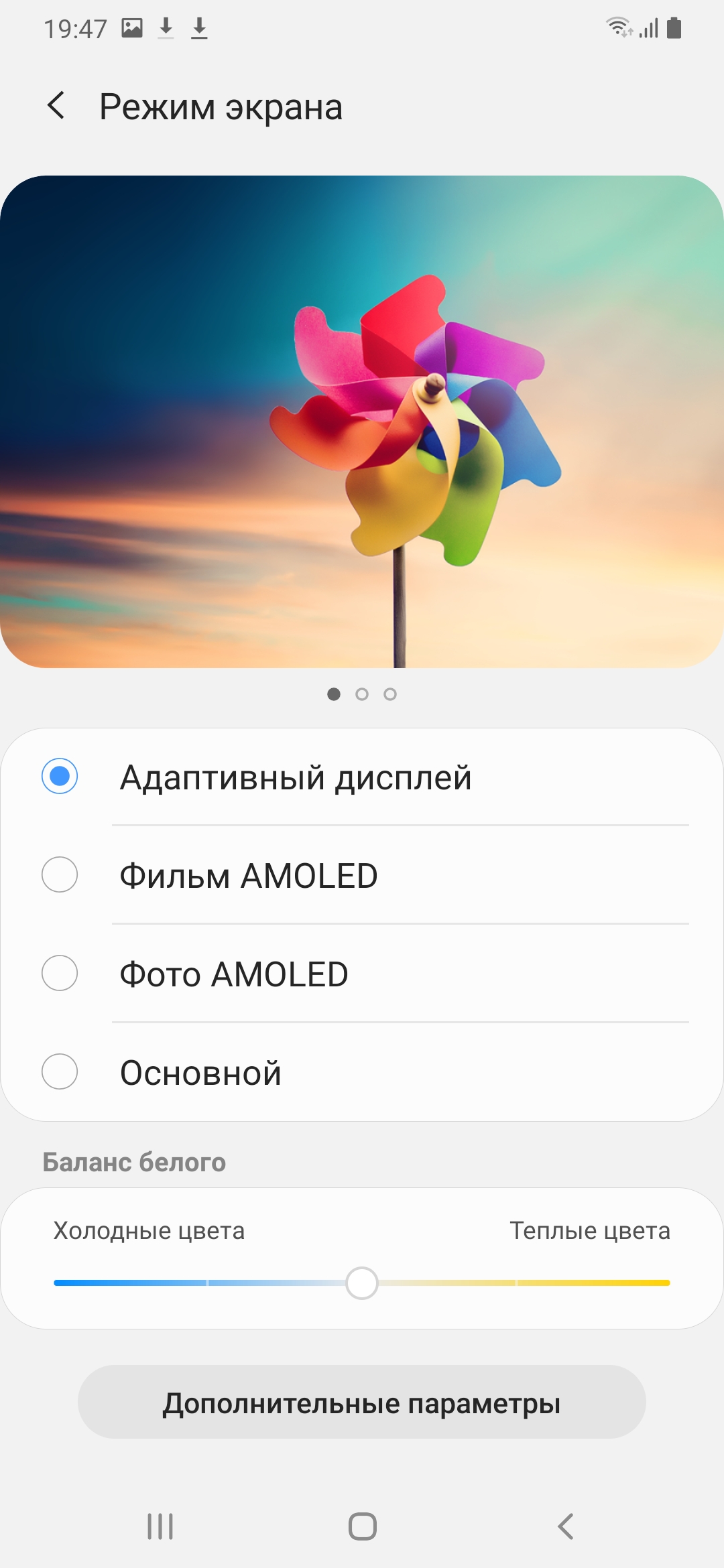
Task: Tap the white balance slider handle
Action: tap(362, 1283)
